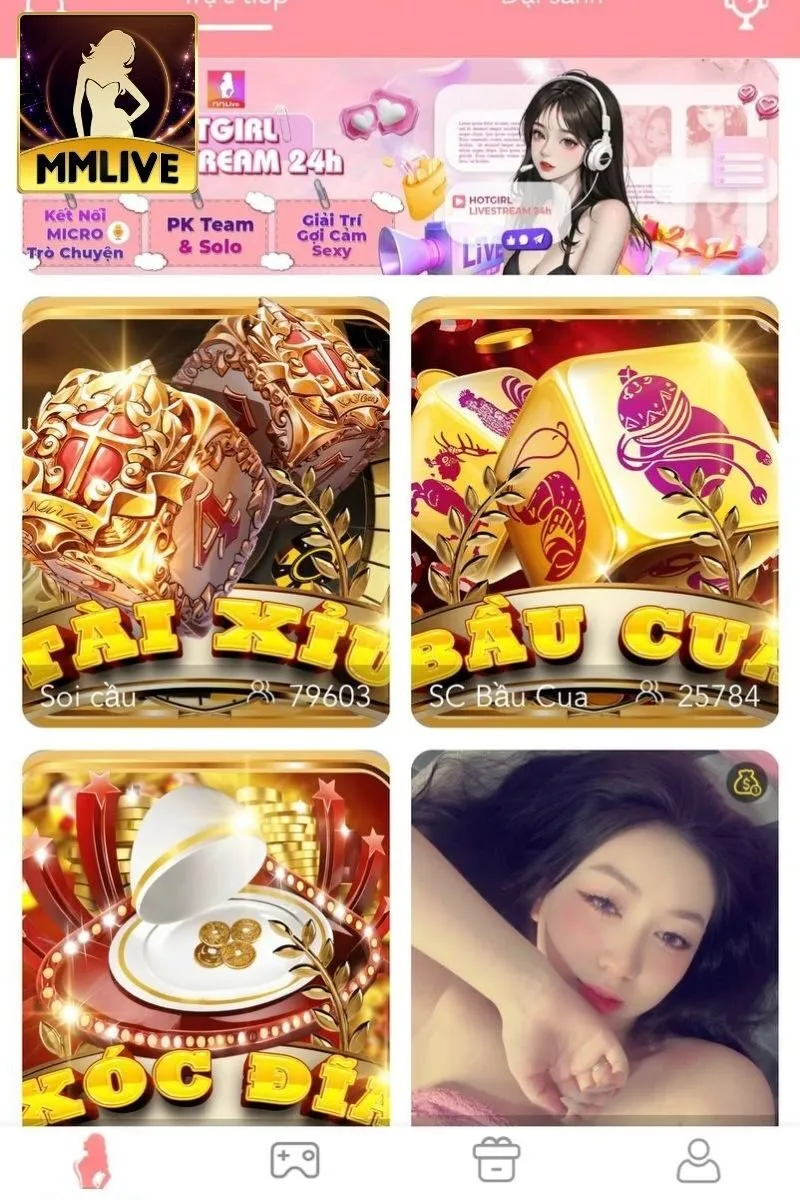800x1200 pixels.
Task: Open the trophy ranking icon
Action: [x=745, y=8]
